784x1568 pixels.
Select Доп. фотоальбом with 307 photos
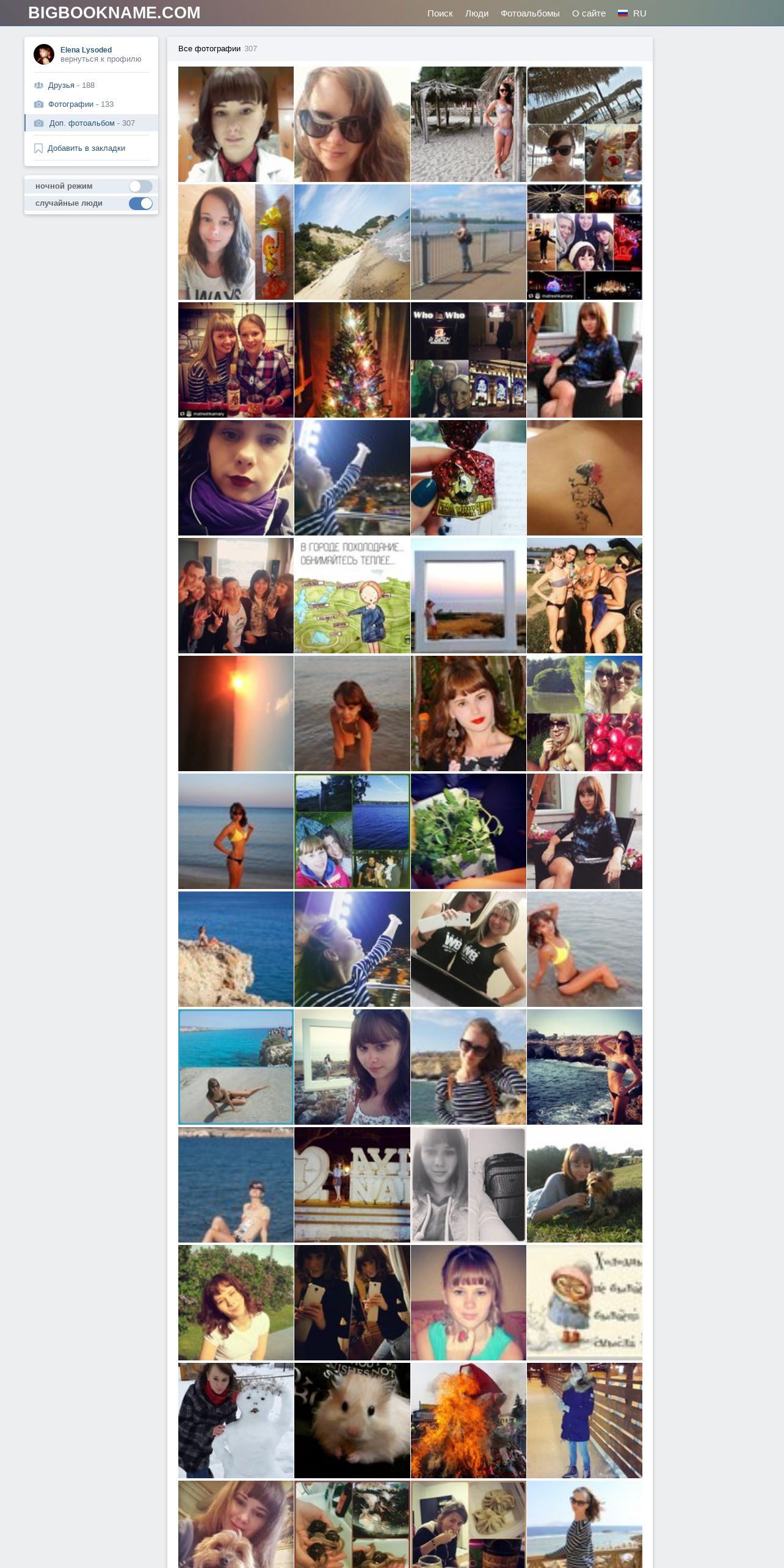coord(92,123)
